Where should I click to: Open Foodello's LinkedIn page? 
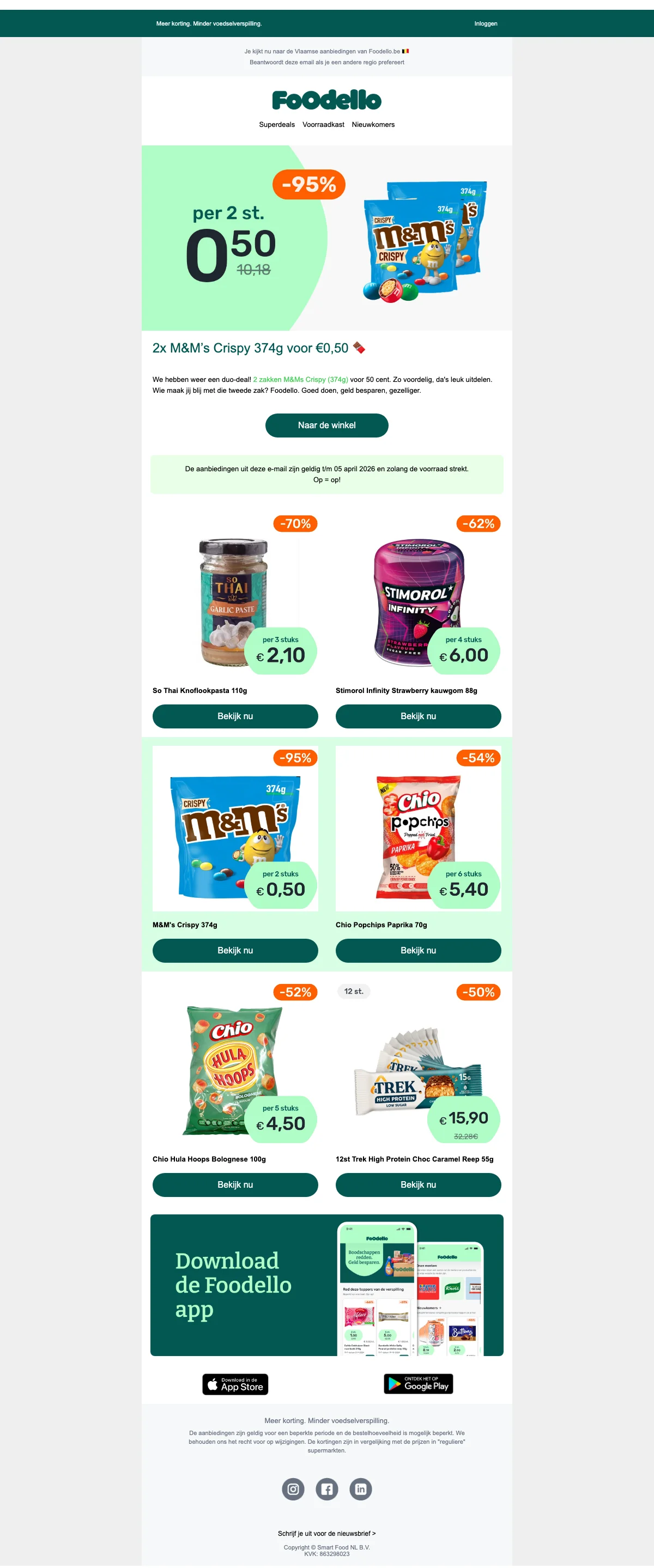[360, 1490]
